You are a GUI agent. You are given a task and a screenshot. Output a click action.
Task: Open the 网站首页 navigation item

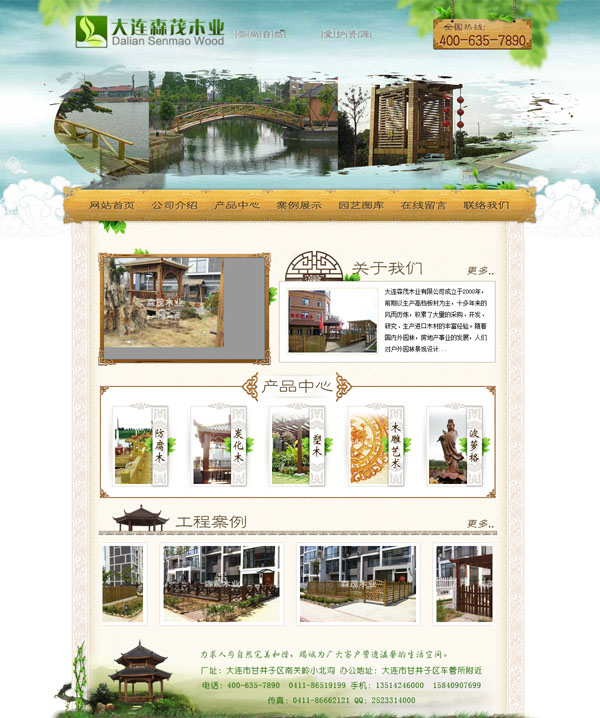(x=111, y=205)
